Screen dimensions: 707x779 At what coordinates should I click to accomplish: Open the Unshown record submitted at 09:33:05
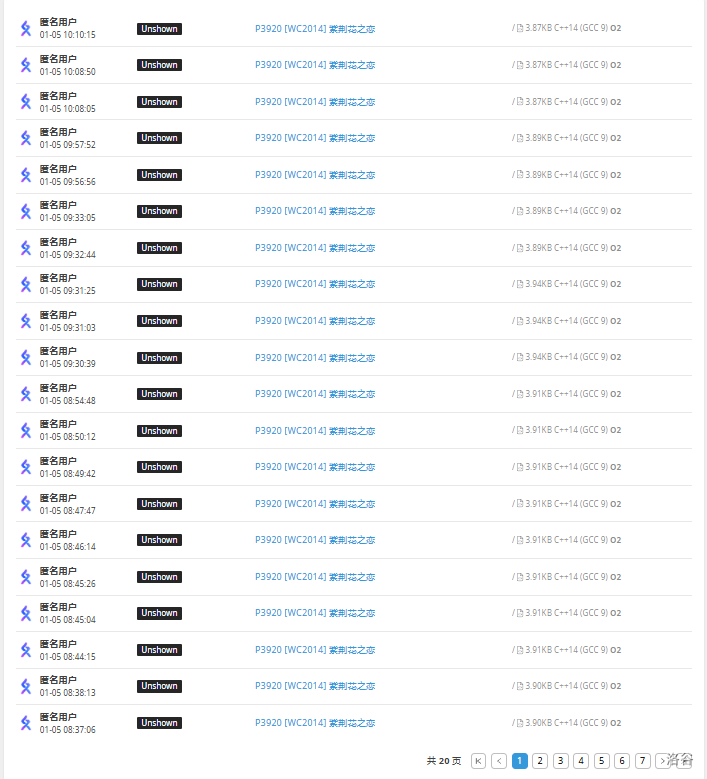tap(159, 211)
